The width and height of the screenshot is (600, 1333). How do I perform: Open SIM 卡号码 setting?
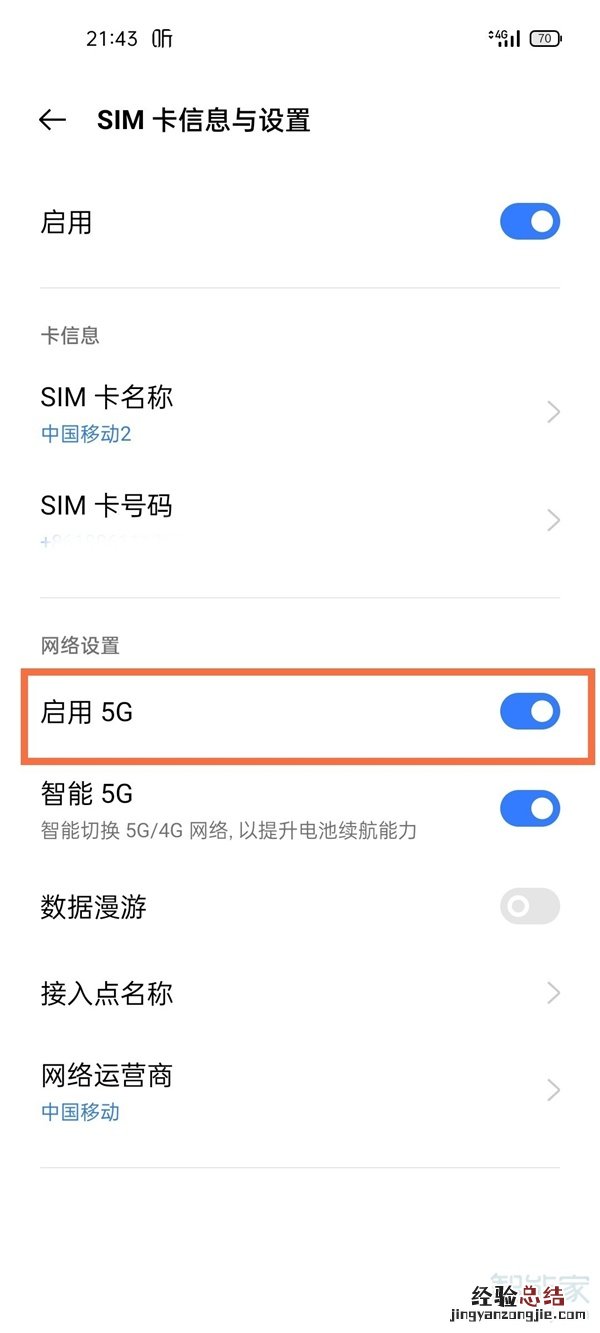[300, 518]
